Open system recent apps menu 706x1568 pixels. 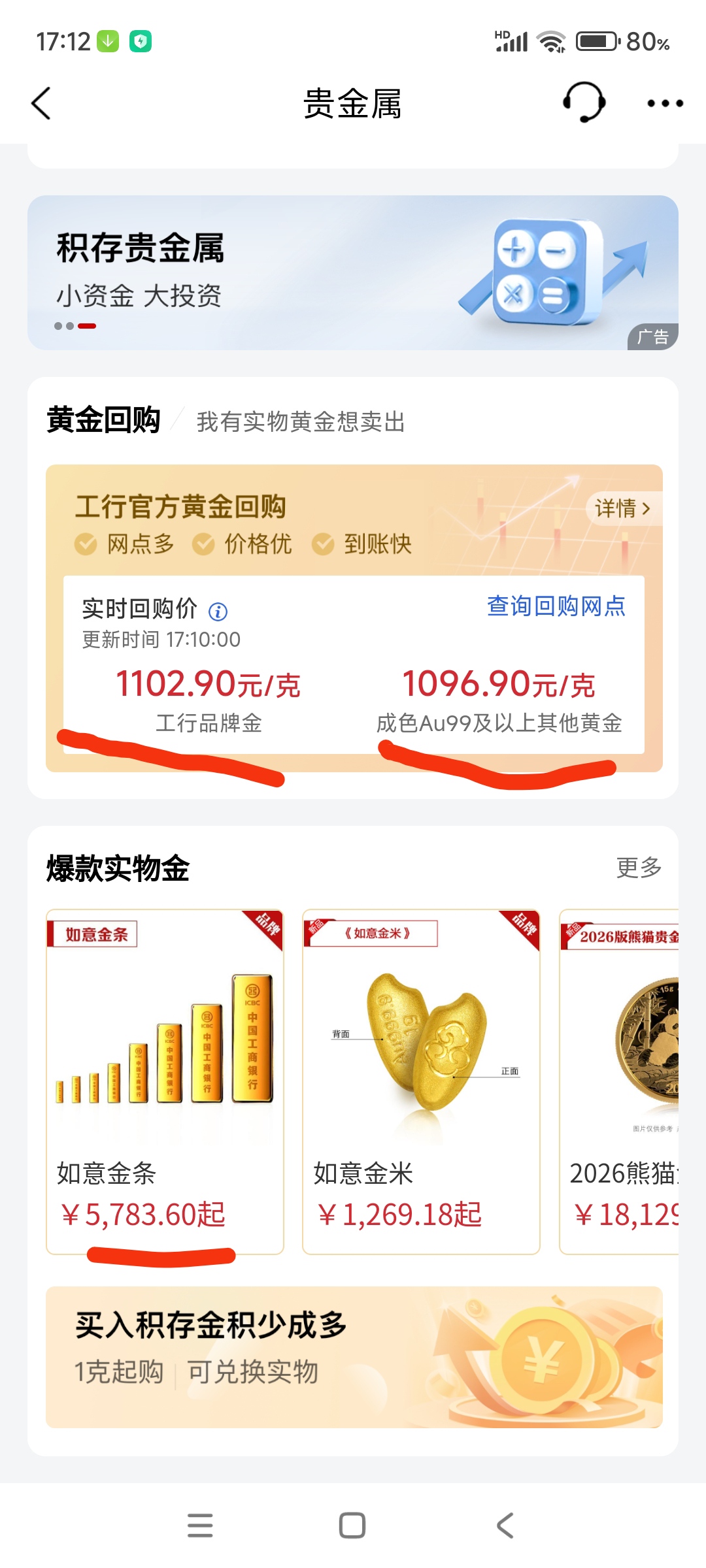[x=200, y=1526]
